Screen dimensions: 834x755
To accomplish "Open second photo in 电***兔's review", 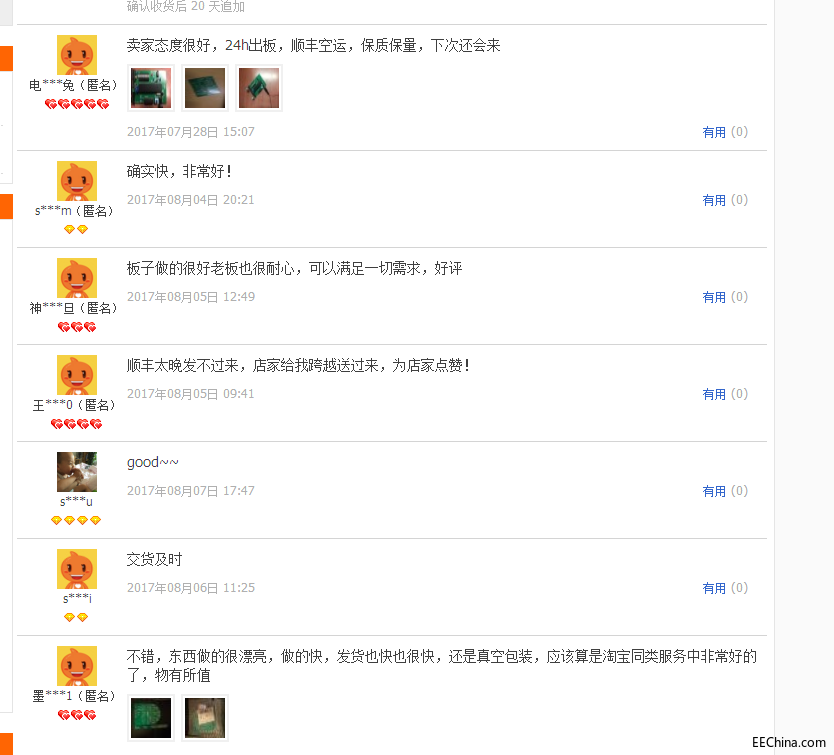I will pyautogui.click(x=205, y=88).
